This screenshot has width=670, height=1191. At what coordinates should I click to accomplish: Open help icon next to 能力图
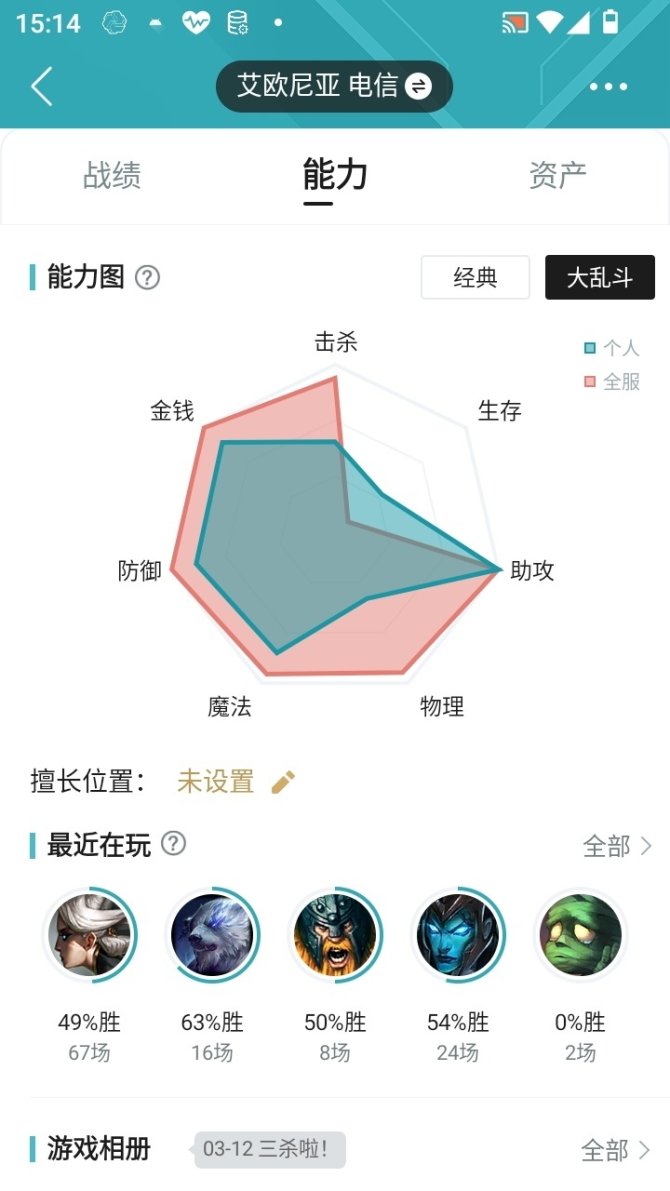tap(148, 277)
